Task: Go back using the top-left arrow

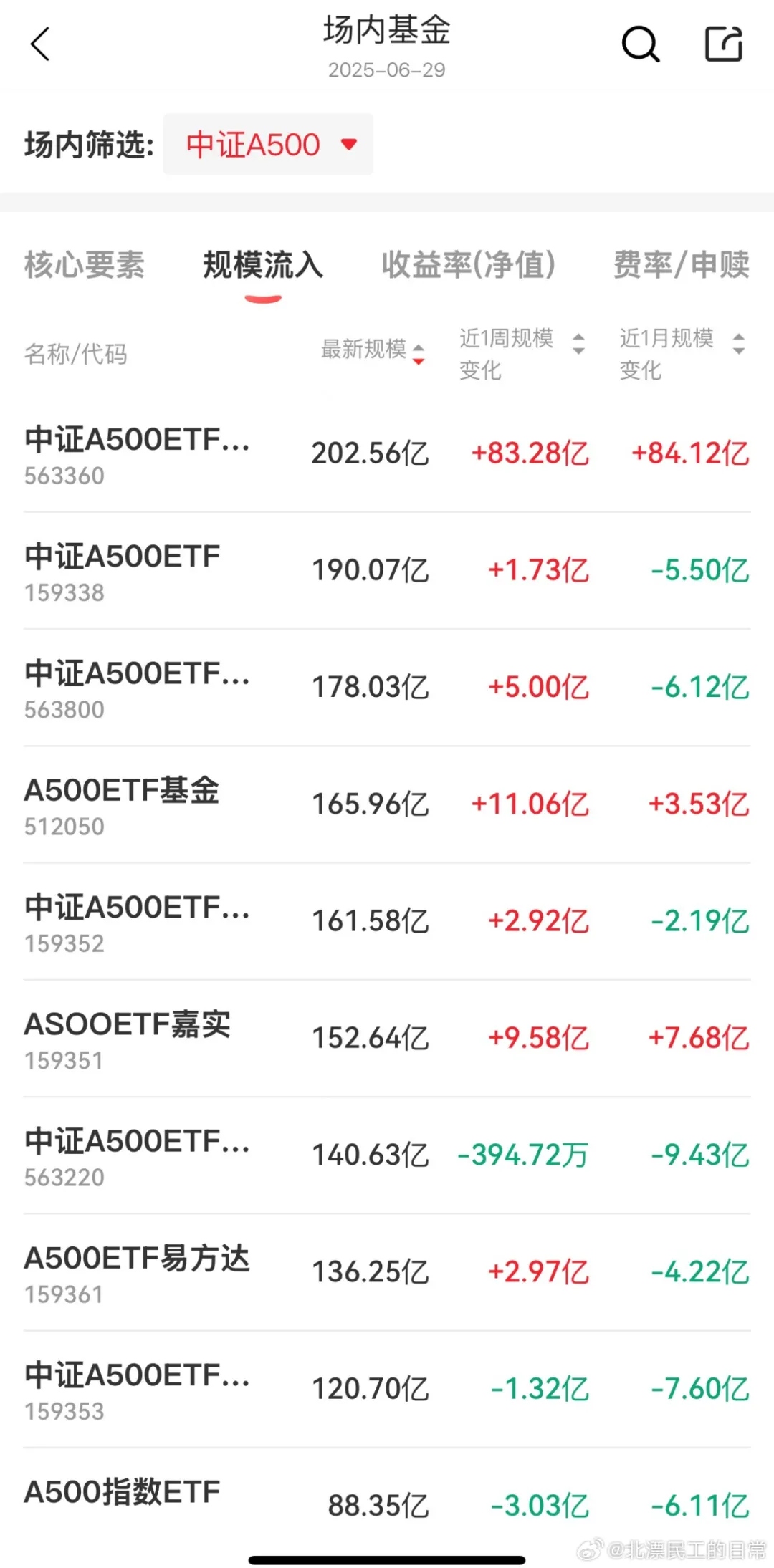Action: 41,44
